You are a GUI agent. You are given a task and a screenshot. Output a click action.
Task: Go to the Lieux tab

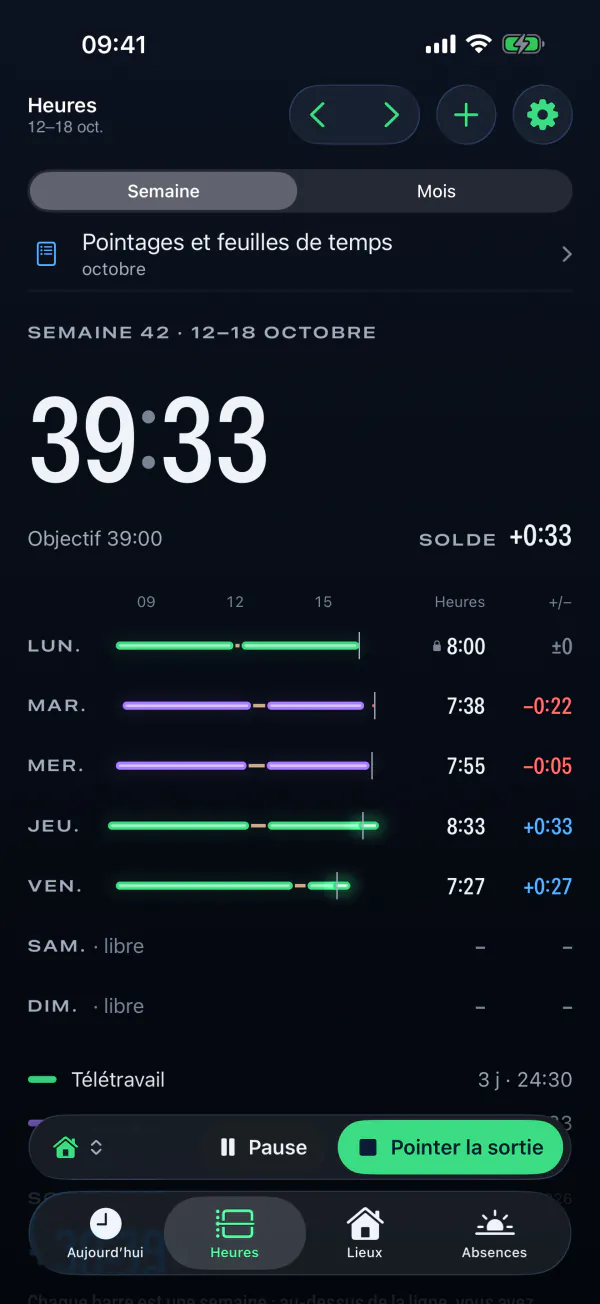(364, 1233)
